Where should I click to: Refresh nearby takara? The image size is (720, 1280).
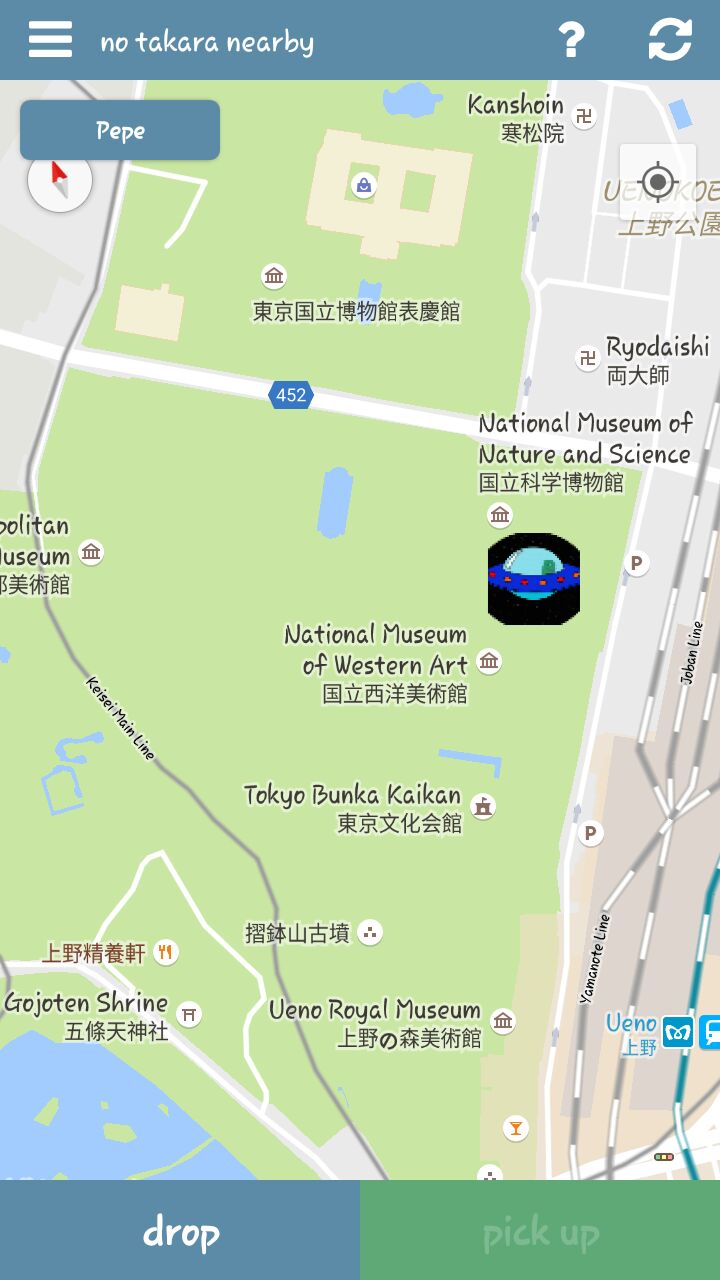coord(670,40)
